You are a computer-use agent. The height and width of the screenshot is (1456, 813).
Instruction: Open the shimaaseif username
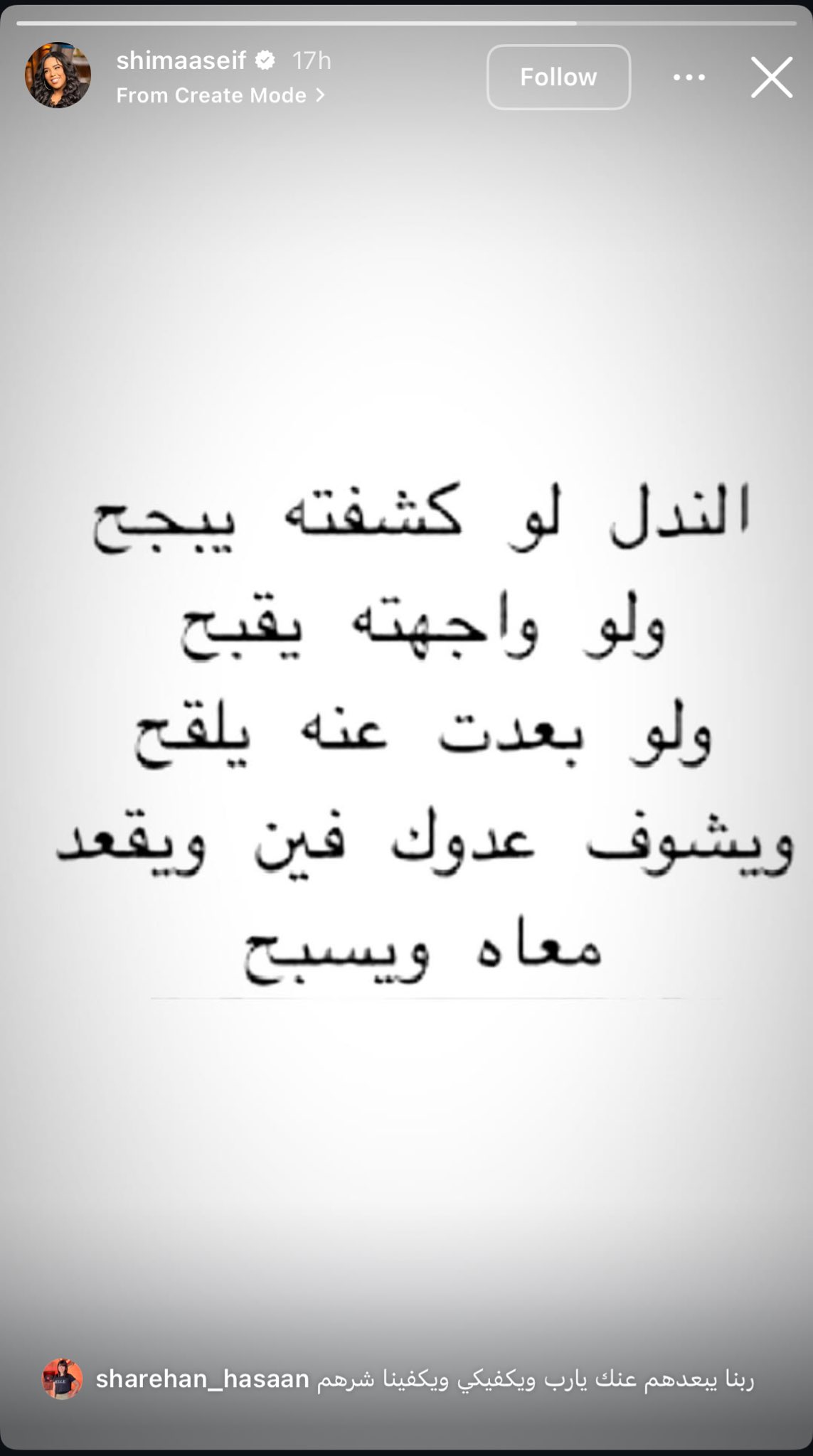[x=181, y=61]
